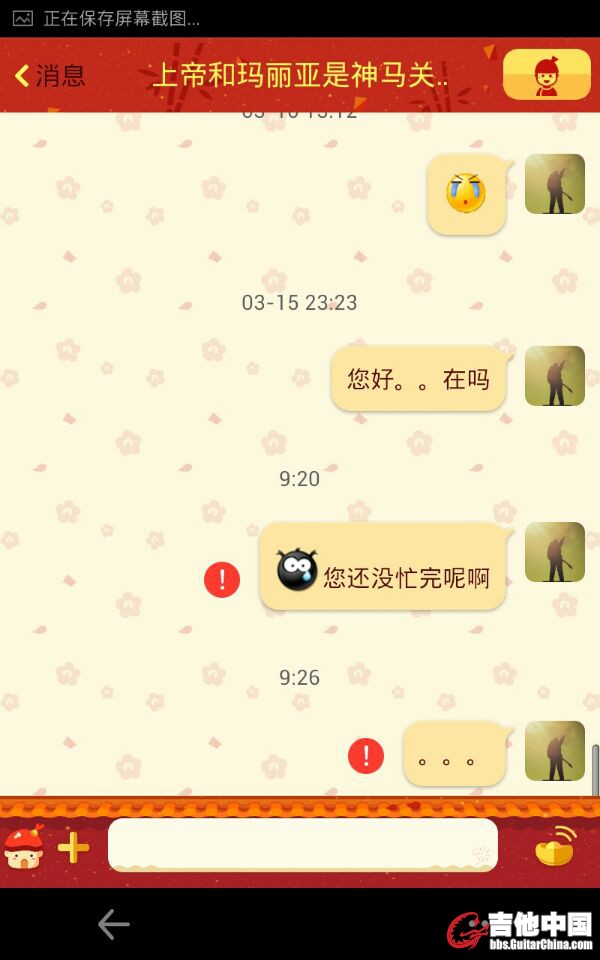Open contact profile button in header
Viewport: 600px width, 960px height.
(546, 75)
